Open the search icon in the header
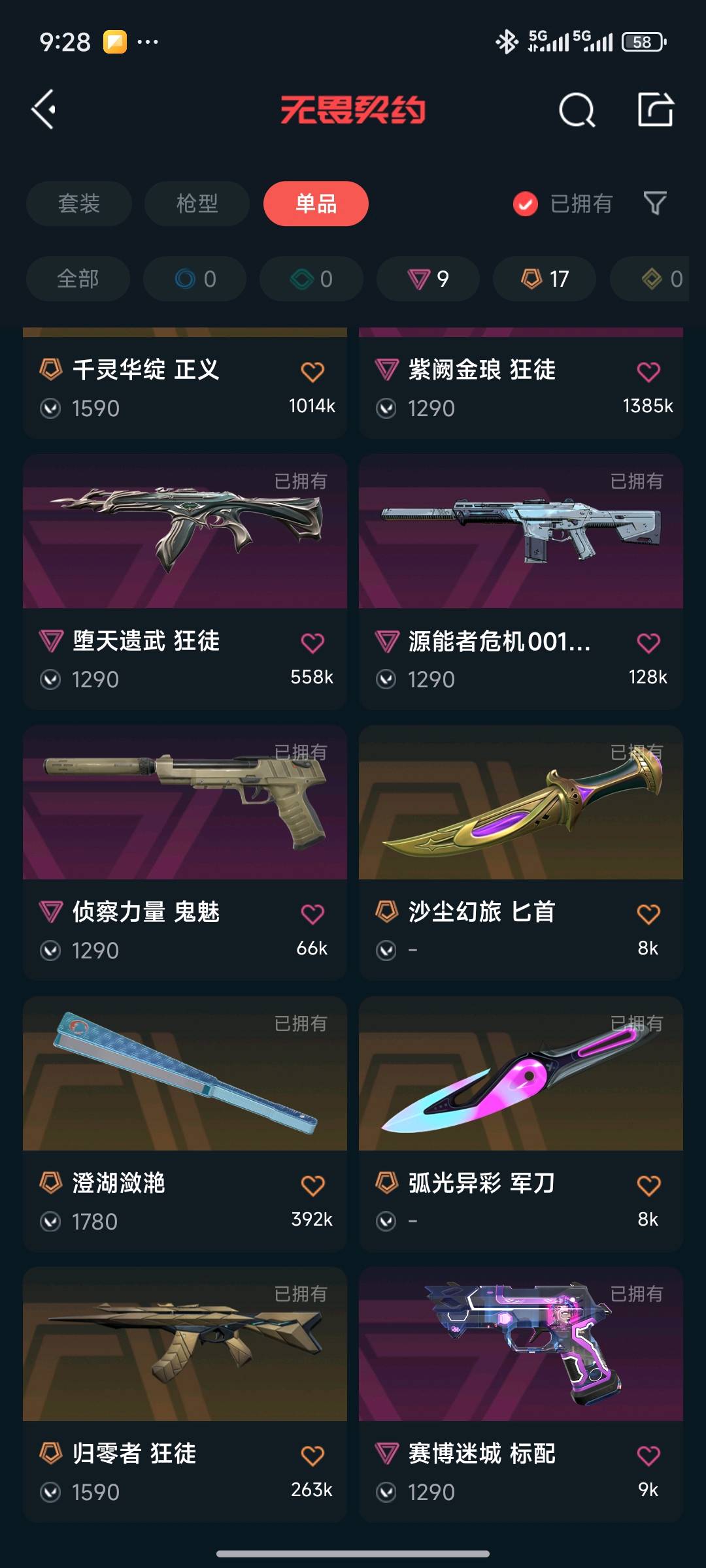This screenshot has width=706, height=1568. pos(577,110)
